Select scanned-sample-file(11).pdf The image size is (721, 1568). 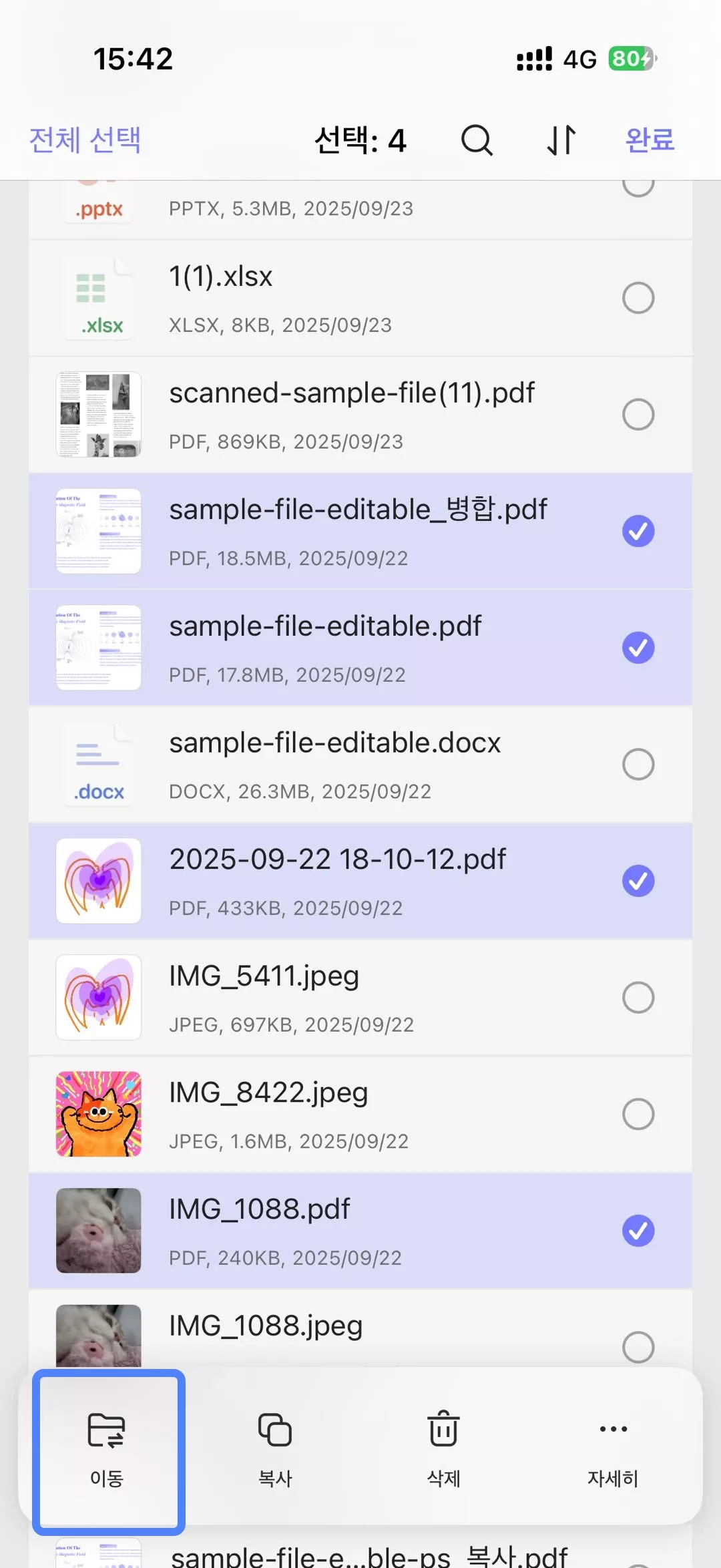coord(638,415)
